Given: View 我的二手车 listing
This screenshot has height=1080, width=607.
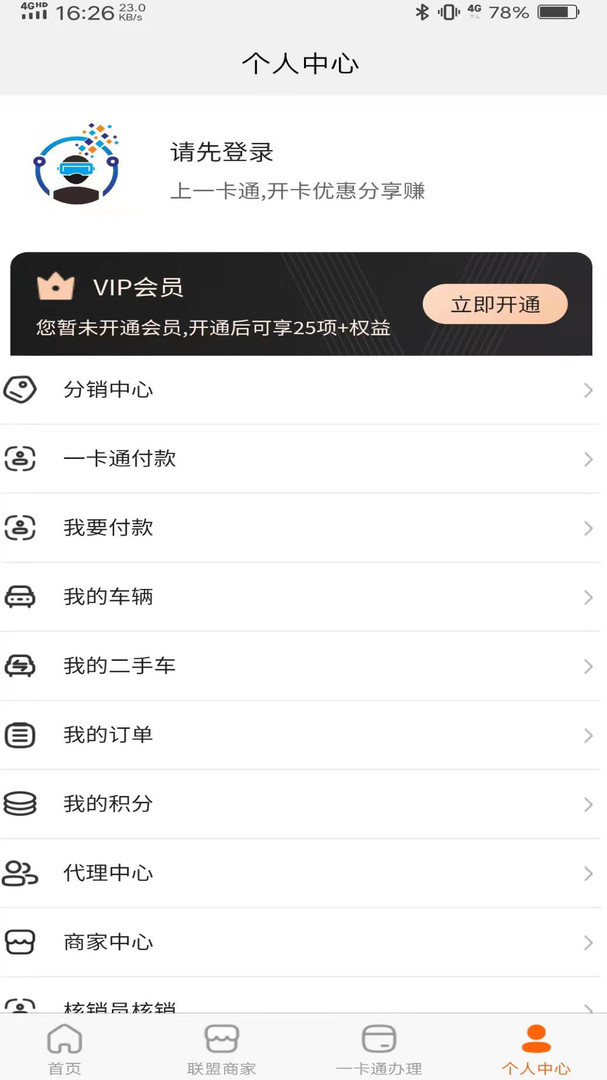Looking at the screenshot, I should point(300,666).
